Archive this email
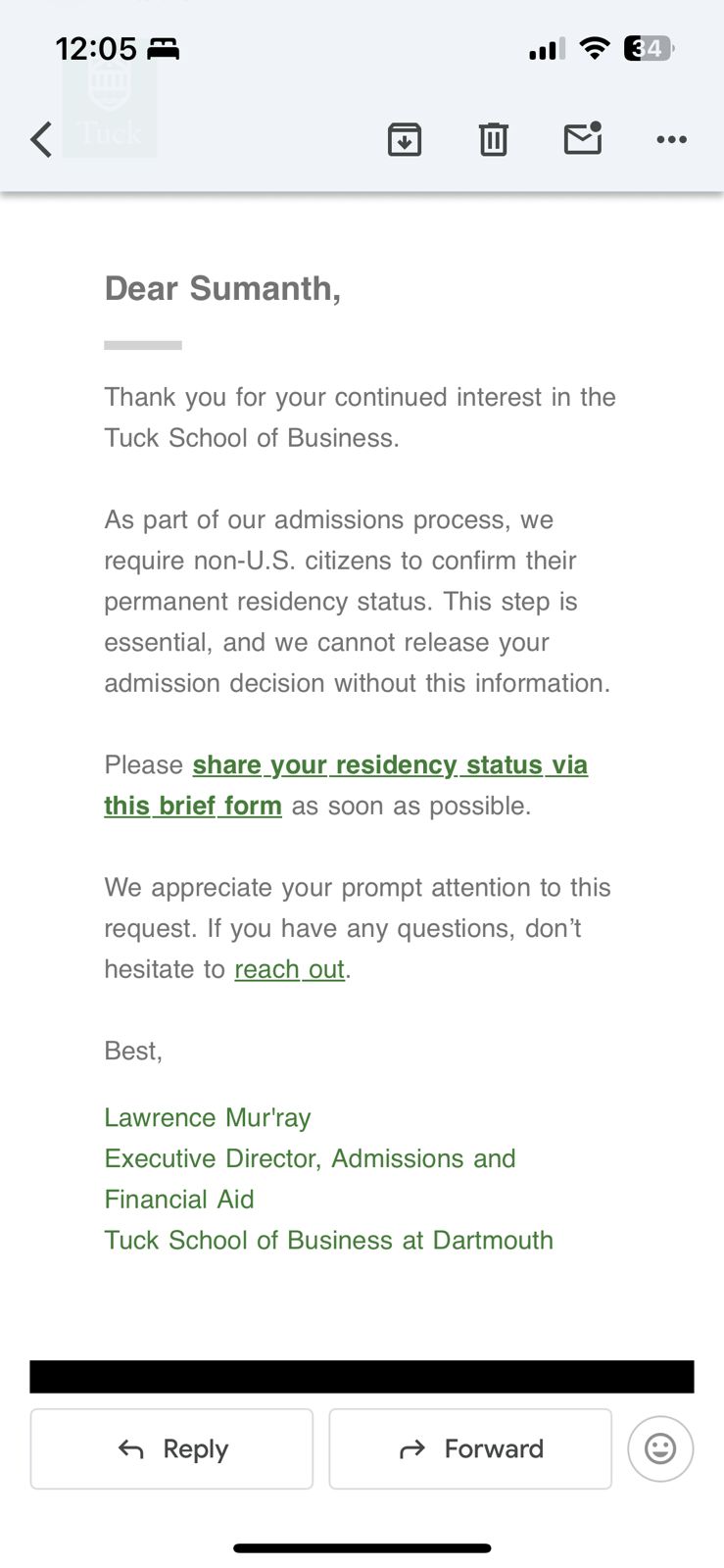The height and width of the screenshot is (1568, 724). coord(405,140)
